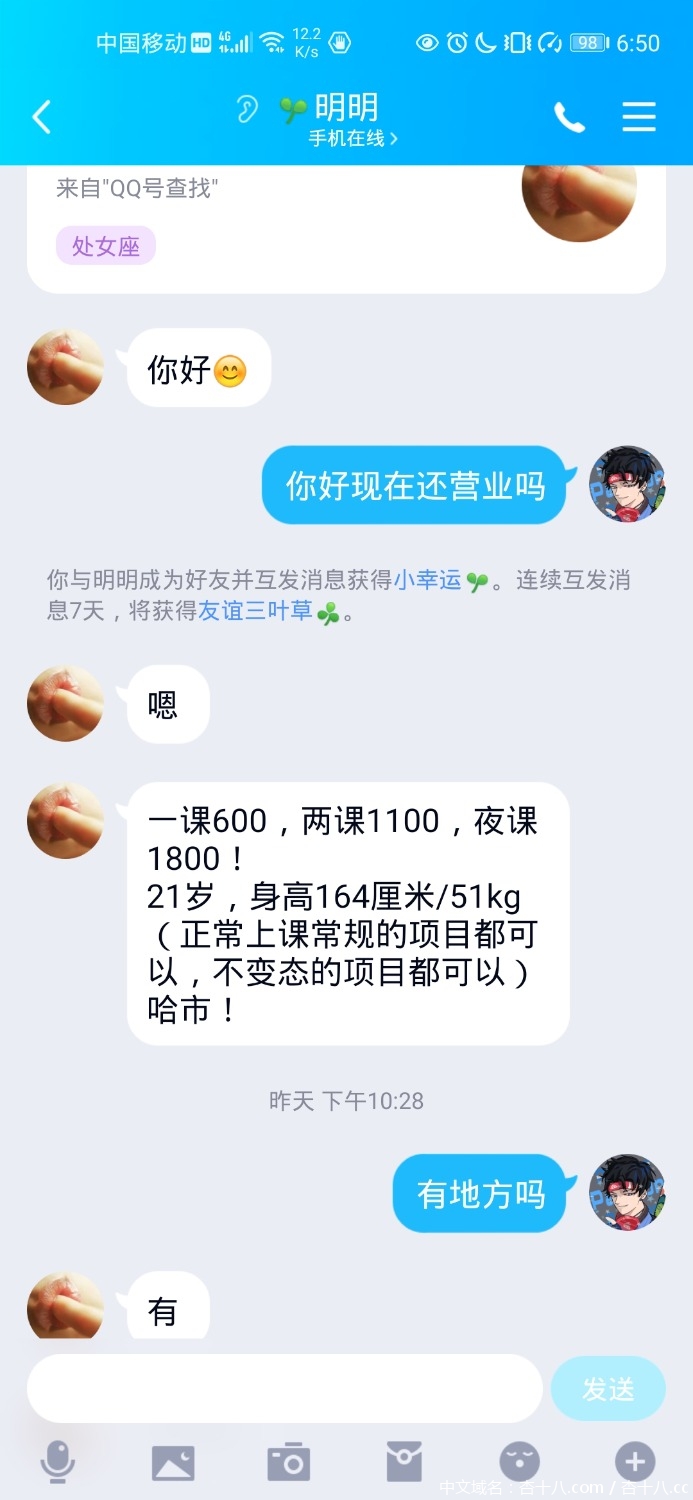Open the red envelope option
Screen dimensions: 693x1500
tap(404, 1462)
